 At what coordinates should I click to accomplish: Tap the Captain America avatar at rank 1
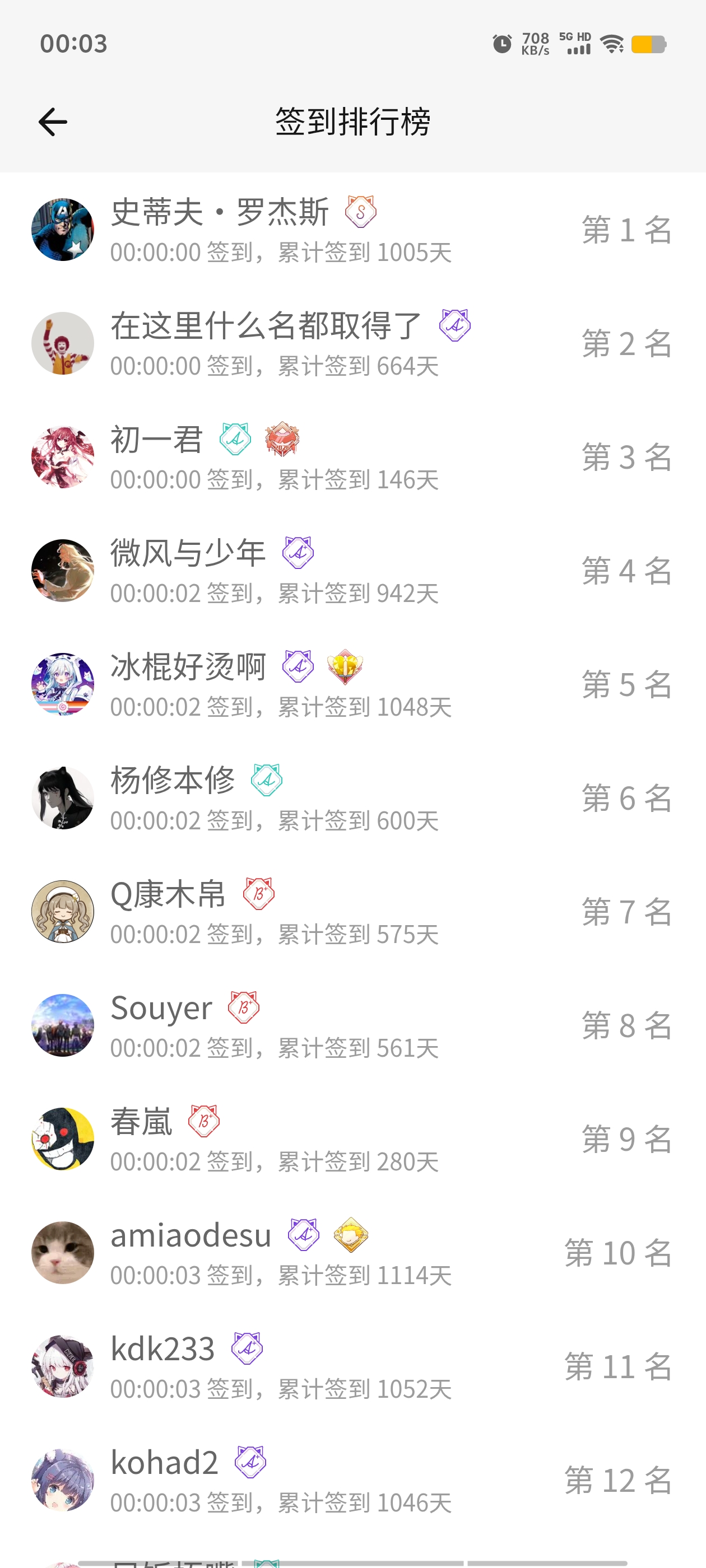[x=63, y=228]
